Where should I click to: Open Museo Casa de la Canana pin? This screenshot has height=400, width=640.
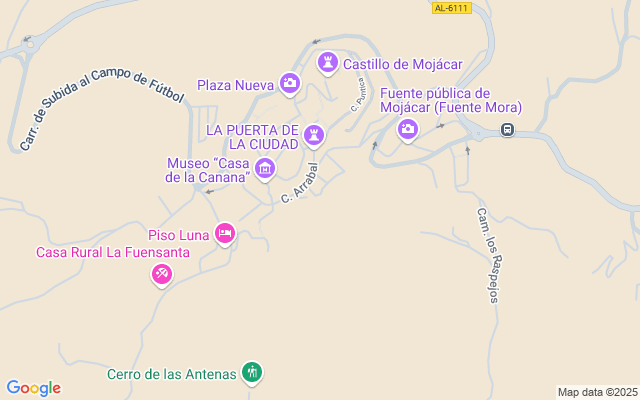point(265,167)
